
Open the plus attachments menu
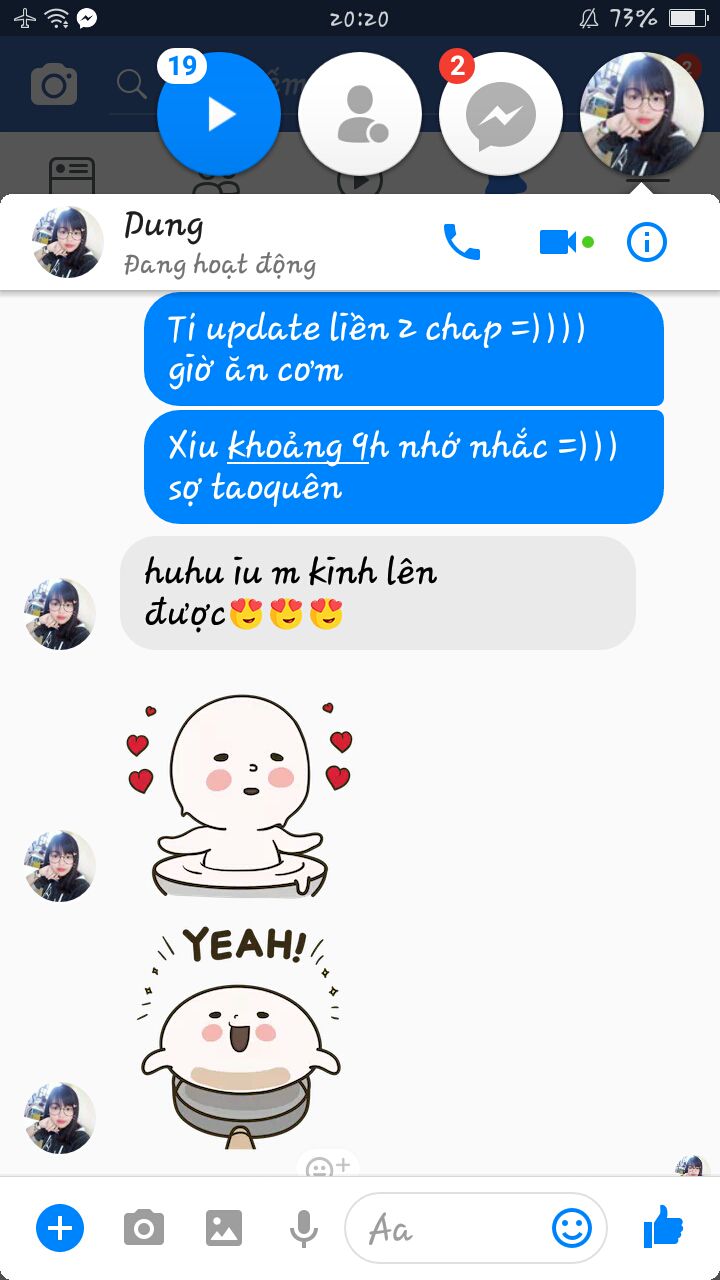60,1227
